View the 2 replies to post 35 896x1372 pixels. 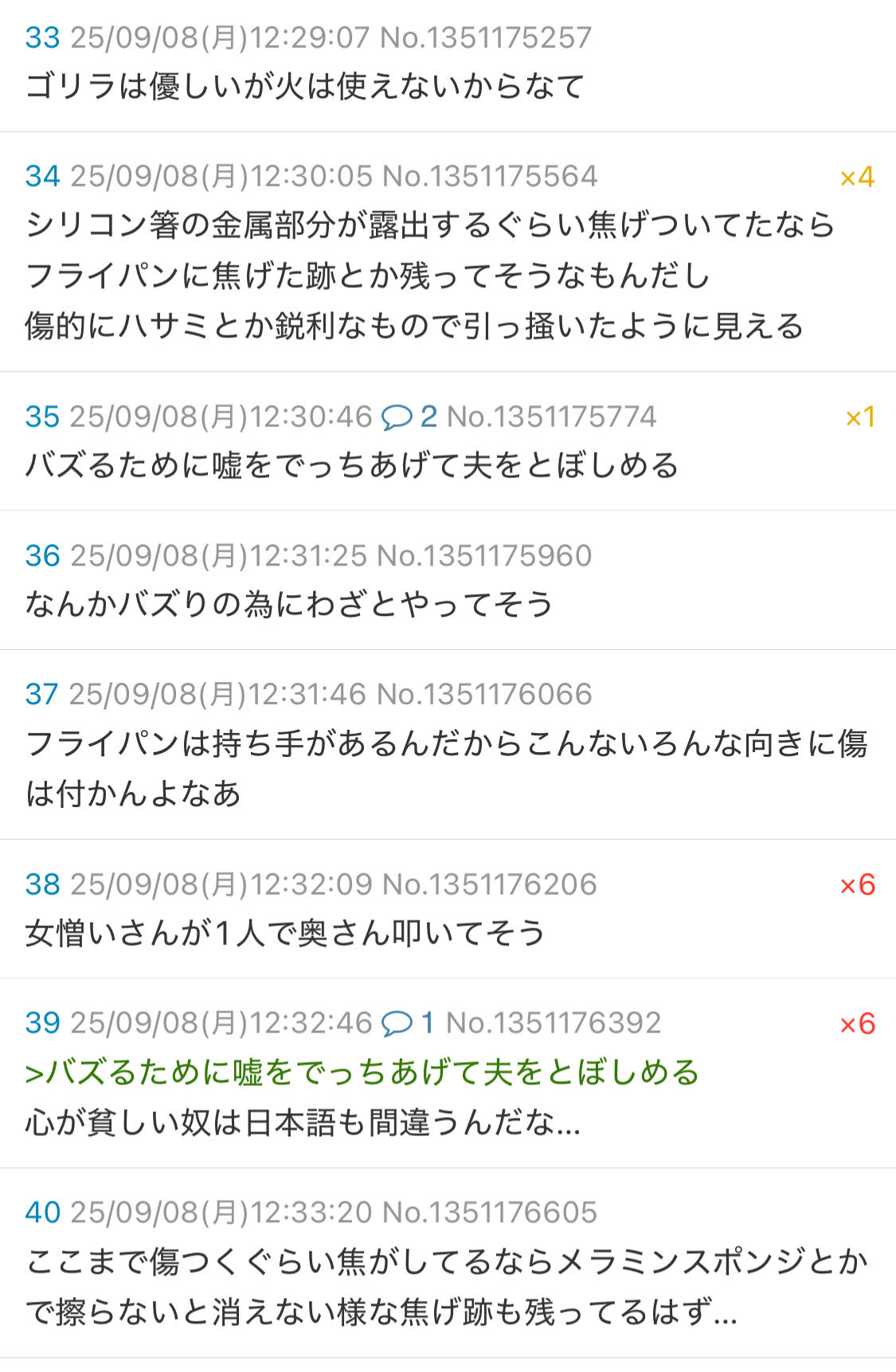coord(409,417)
